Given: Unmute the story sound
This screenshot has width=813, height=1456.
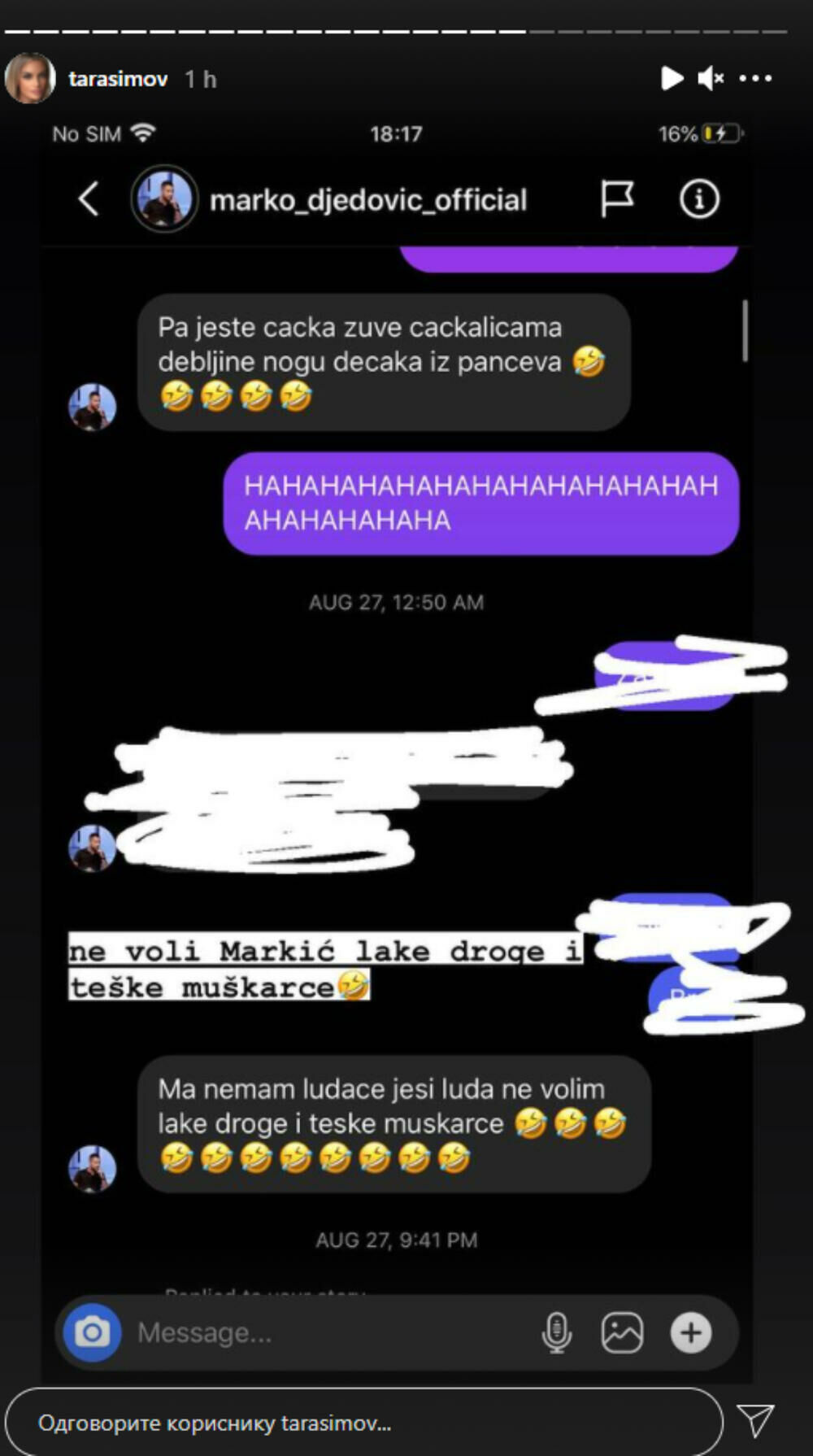Looking at the screenshot, I should tap(710, 79).
